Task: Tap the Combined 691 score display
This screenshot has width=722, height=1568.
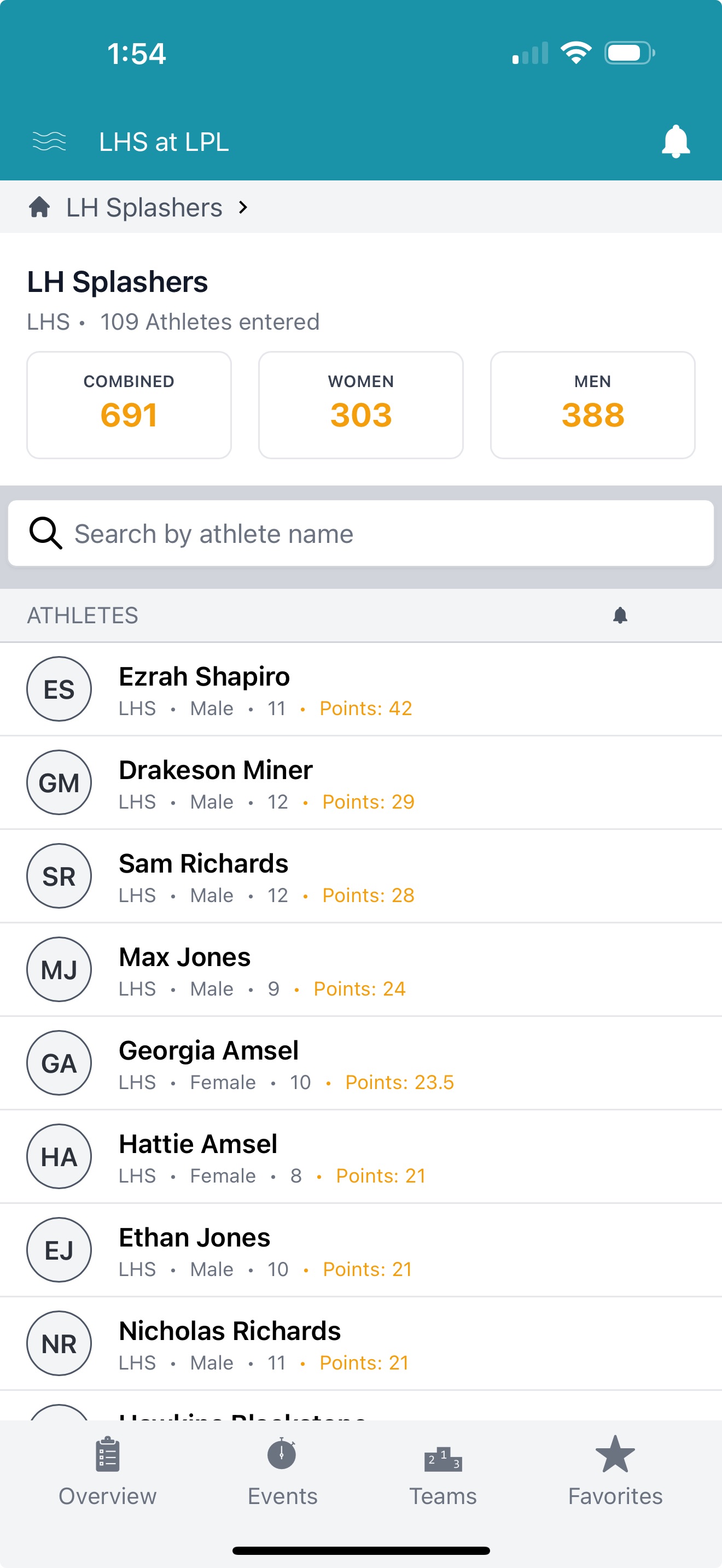Action: pyautogui.click(x=129, y=403)
